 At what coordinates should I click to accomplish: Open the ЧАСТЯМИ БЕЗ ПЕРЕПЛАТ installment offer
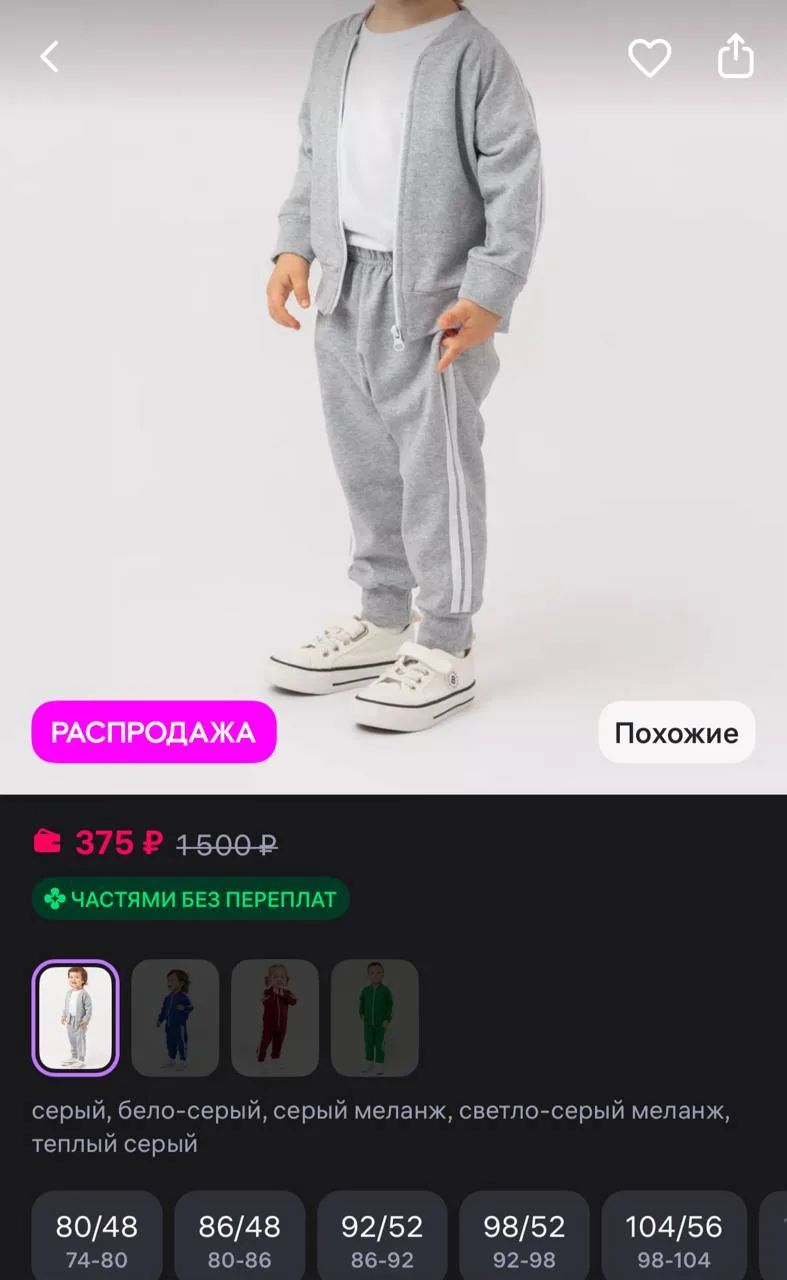191,899
